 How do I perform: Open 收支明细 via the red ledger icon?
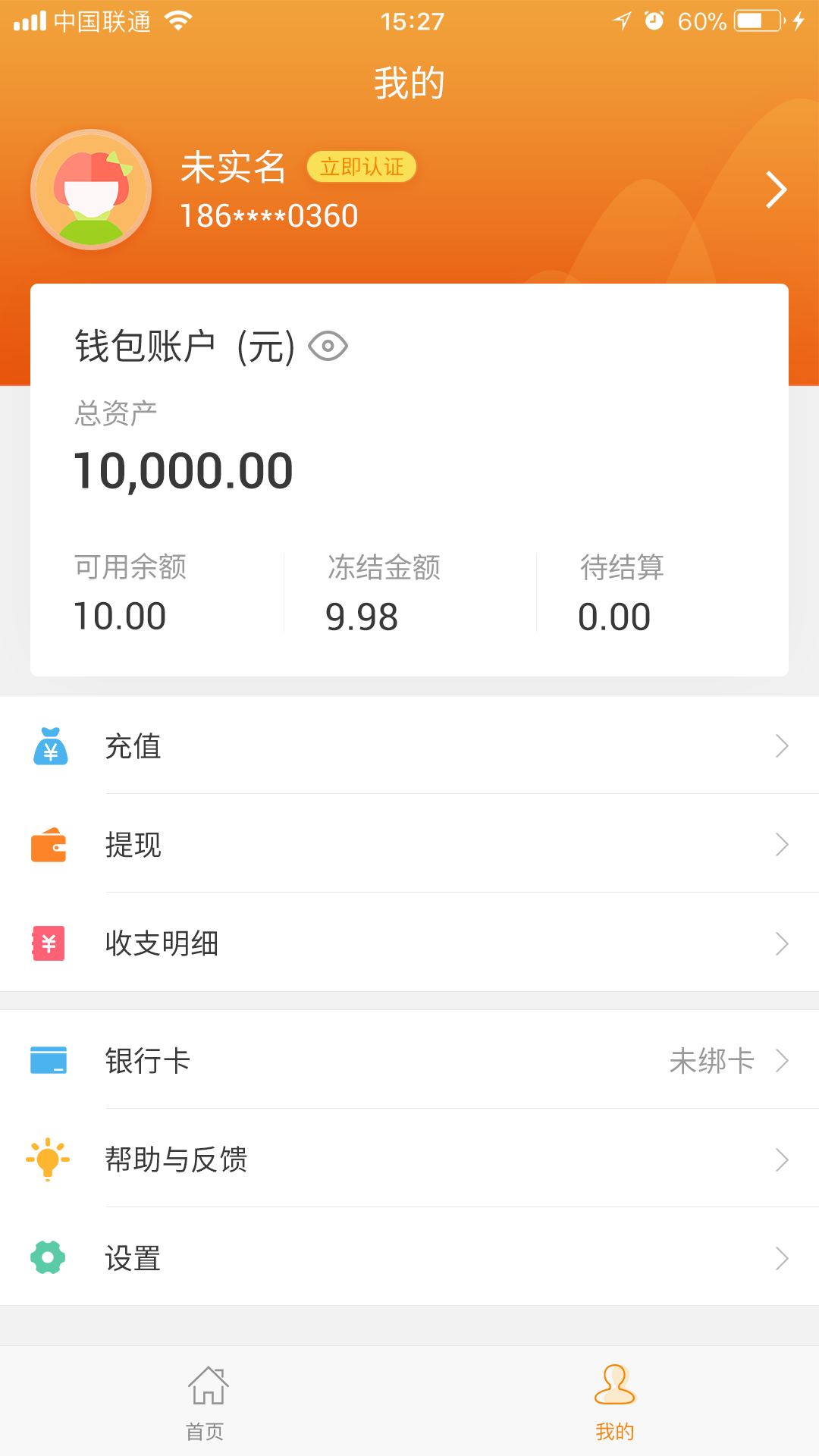(49, 943)
